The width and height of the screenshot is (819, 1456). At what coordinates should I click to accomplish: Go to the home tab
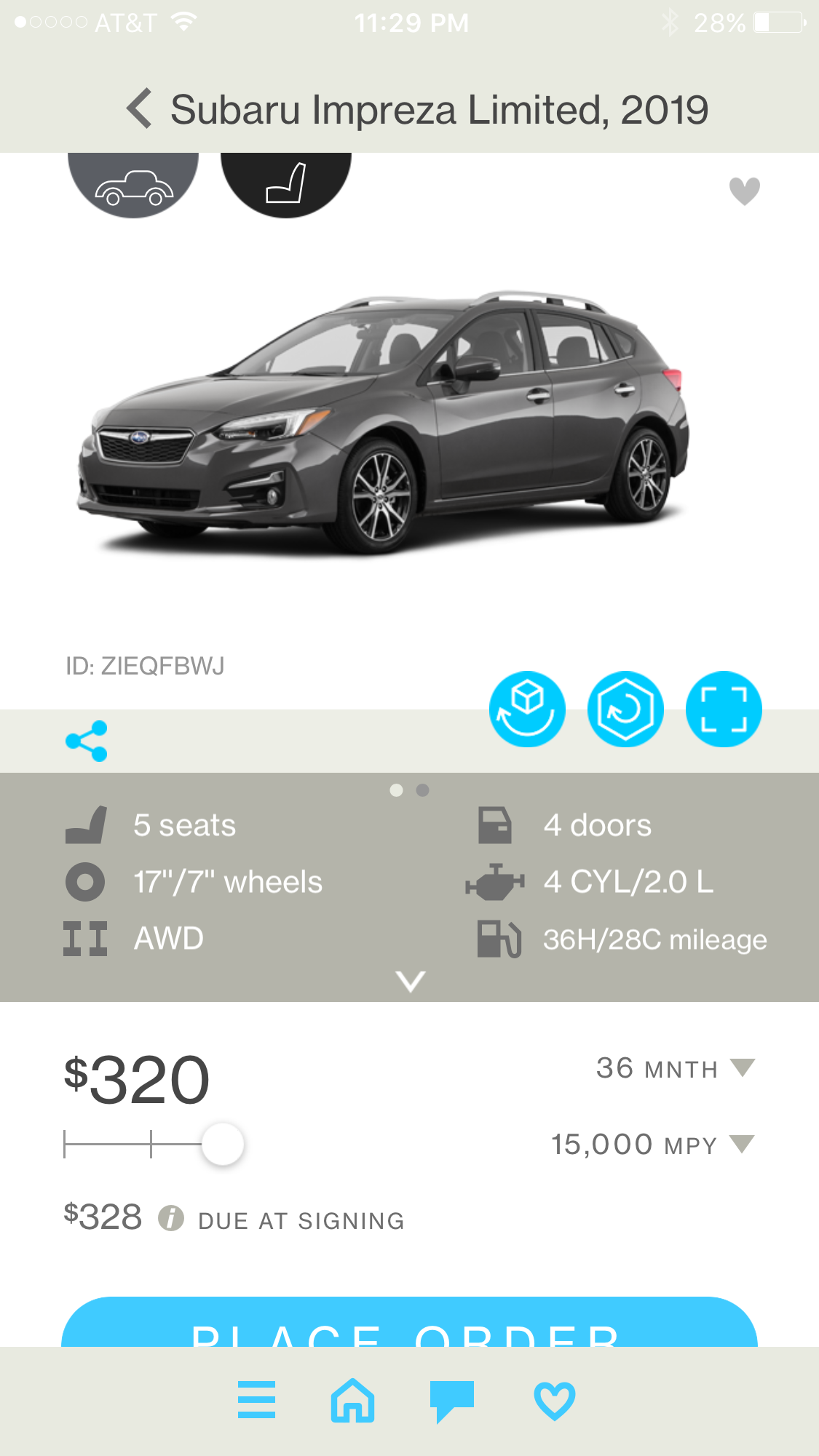pyautogui.click(x=353, y=1400)
